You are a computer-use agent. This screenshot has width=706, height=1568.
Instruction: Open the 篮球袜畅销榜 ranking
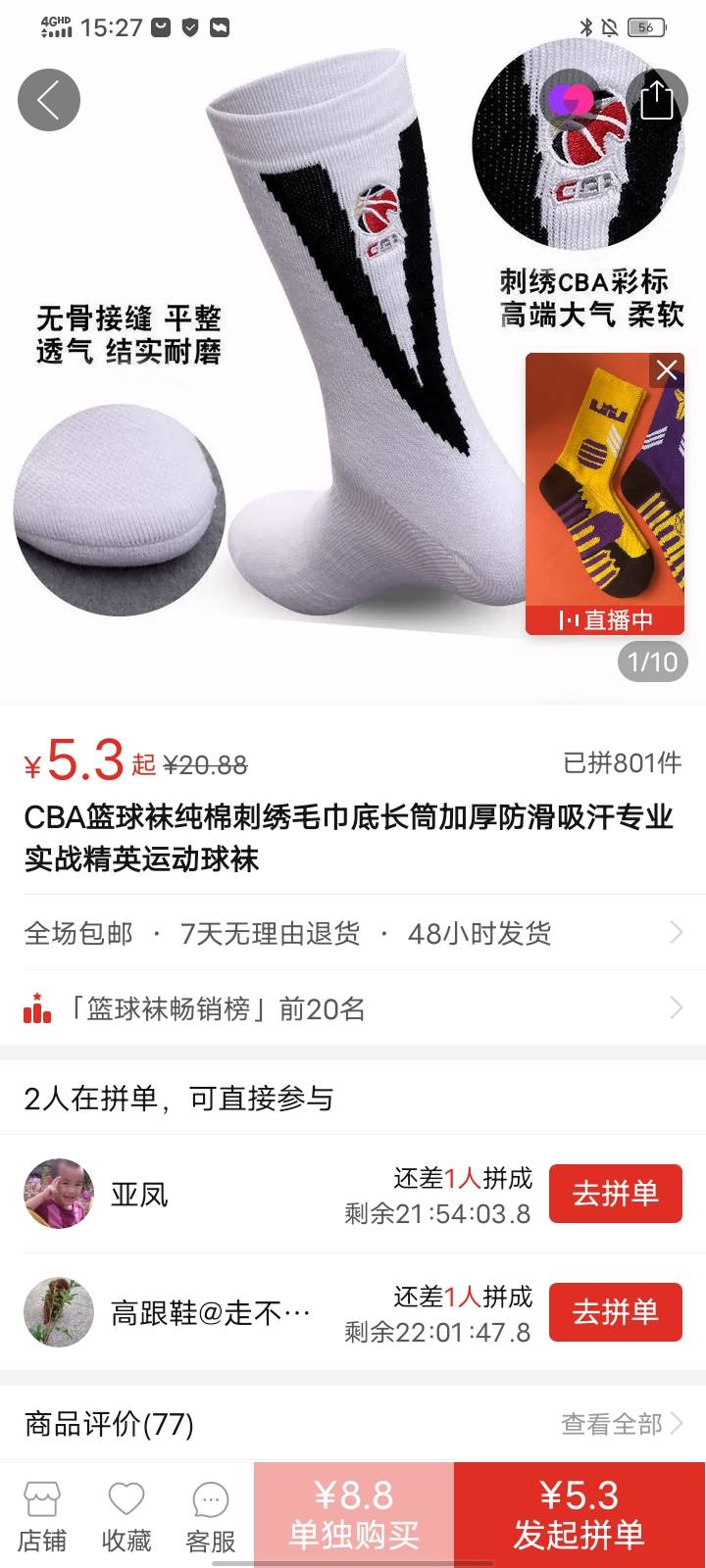[x=353, y=1008]
